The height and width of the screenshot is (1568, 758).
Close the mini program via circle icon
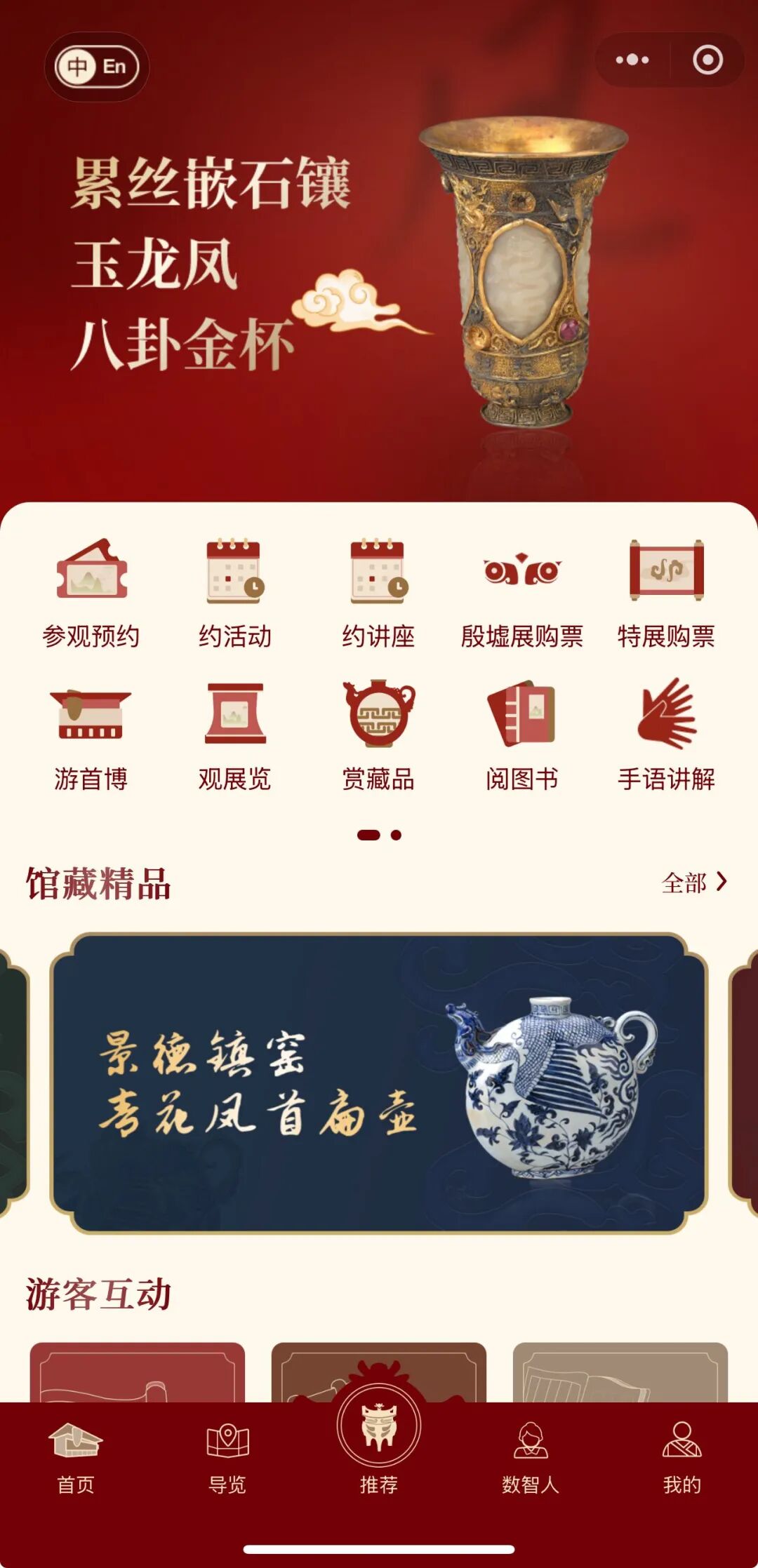[x=707, y=60]
